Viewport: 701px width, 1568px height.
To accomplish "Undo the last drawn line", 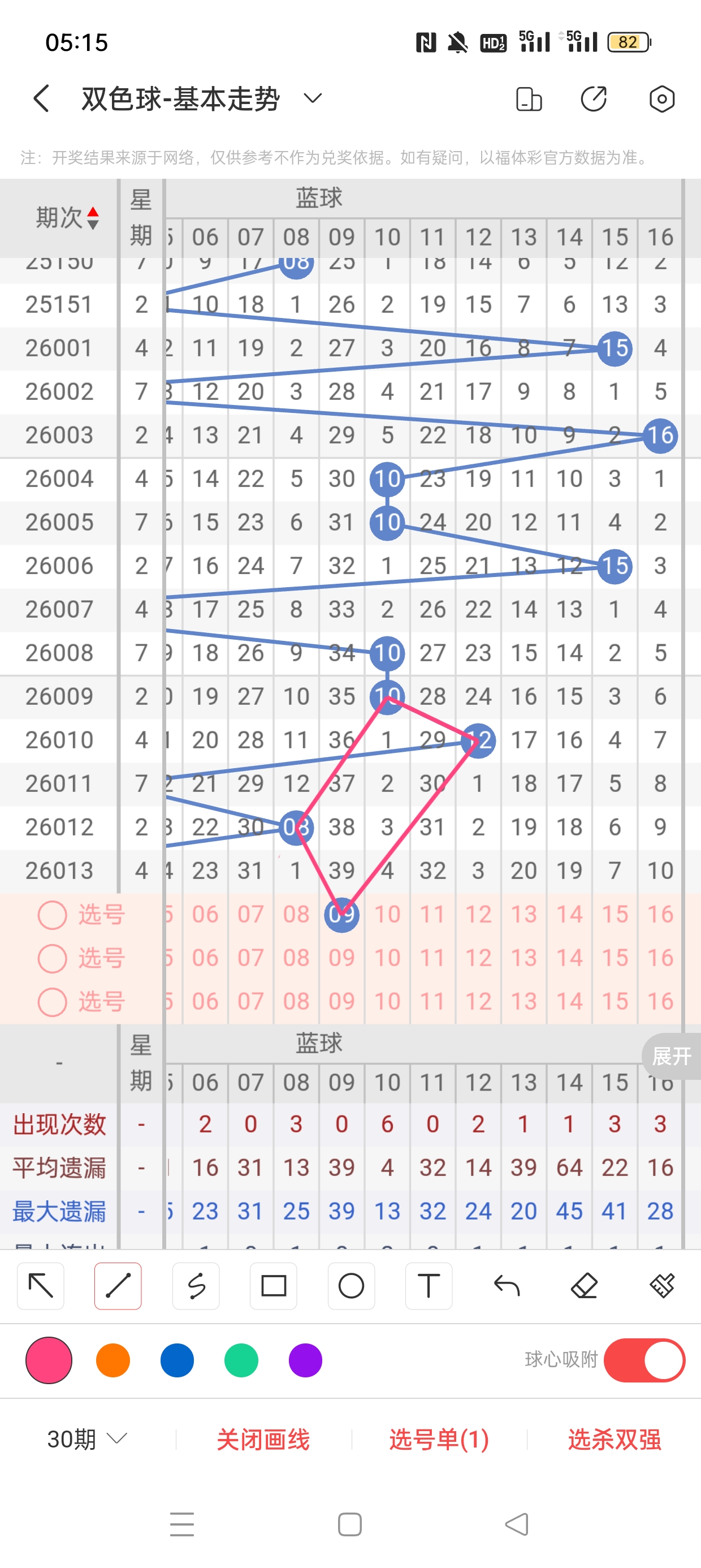I will 507,1286.
